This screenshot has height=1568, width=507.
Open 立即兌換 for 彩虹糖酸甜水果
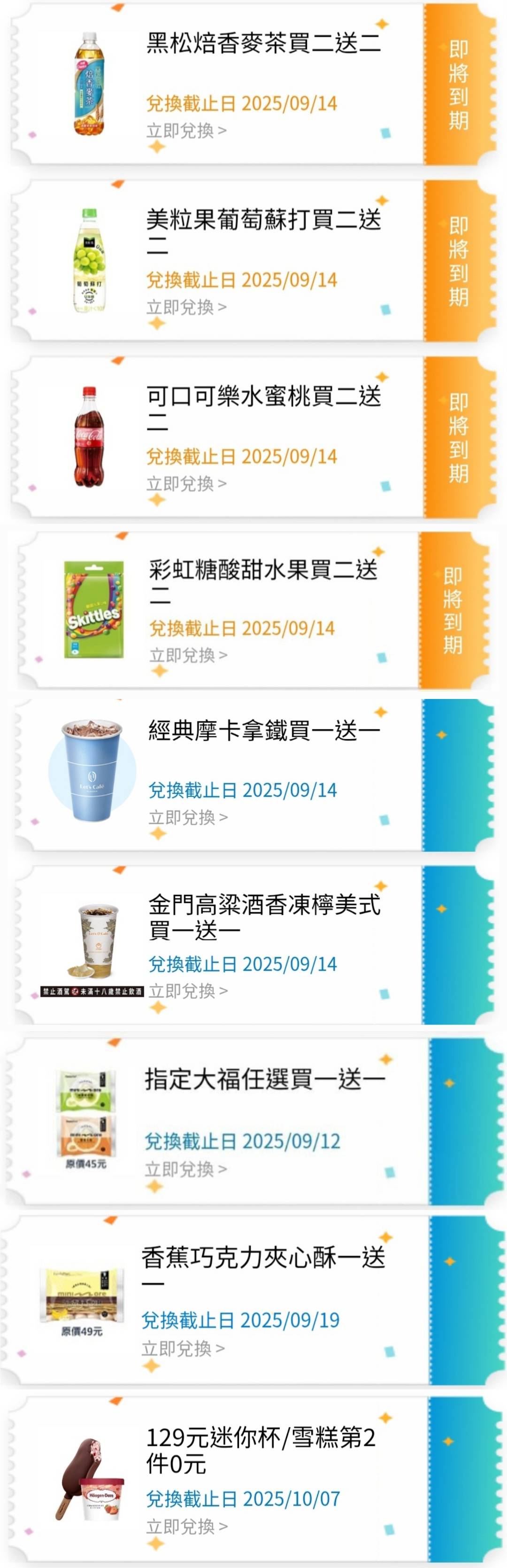point(189,656)
